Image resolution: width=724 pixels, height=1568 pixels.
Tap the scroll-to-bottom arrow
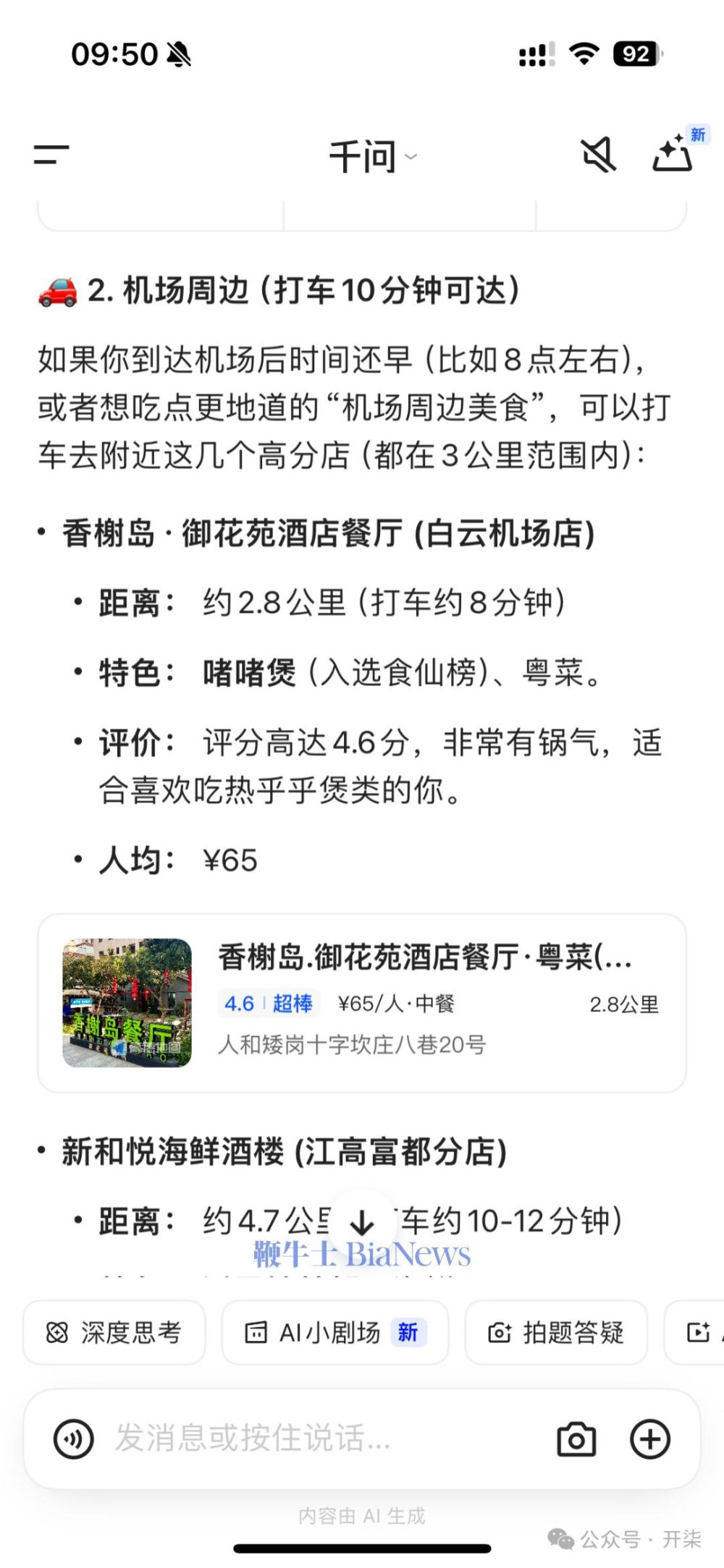click(x=361, y=1220)
